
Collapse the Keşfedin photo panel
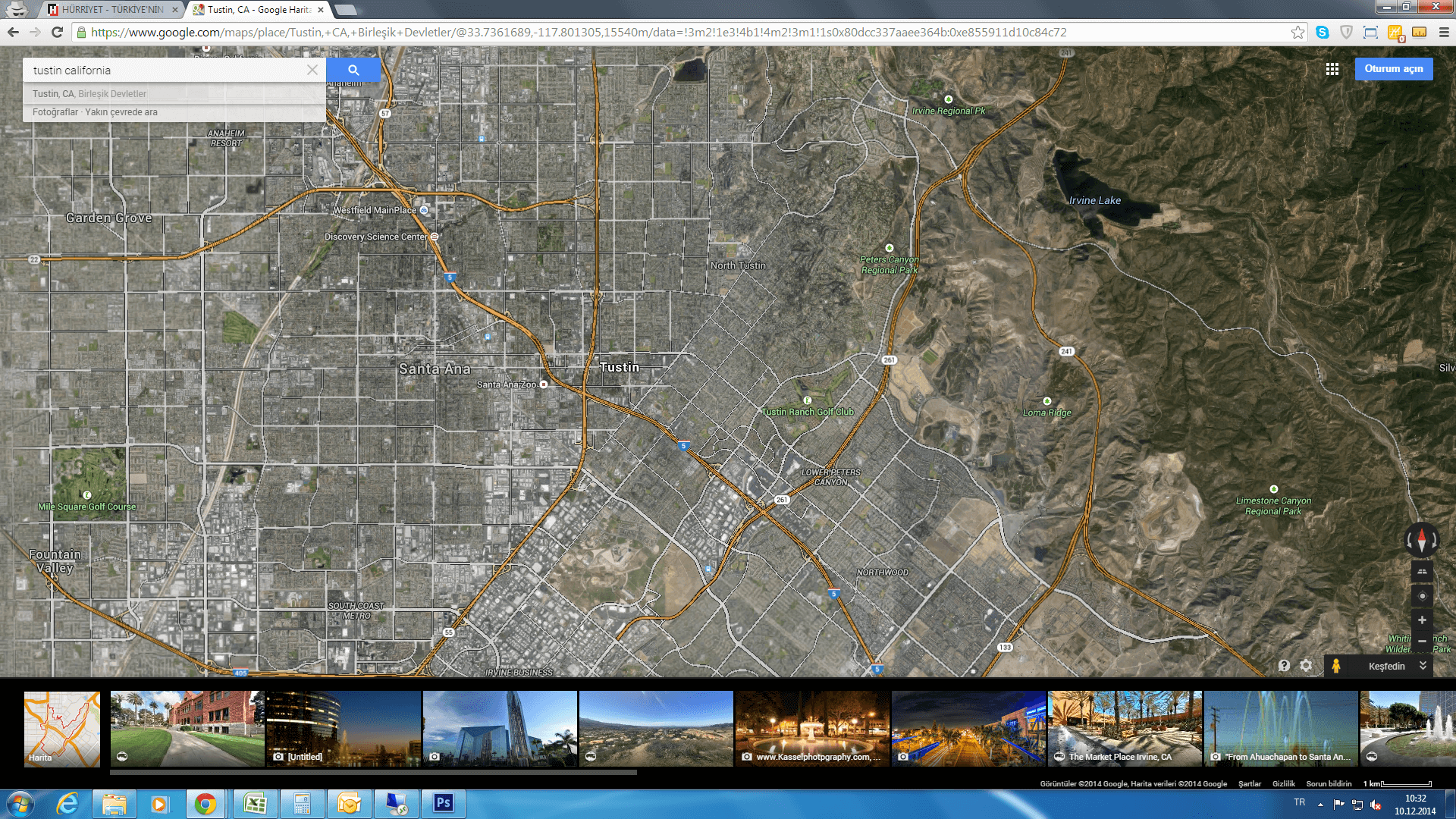tap(1423, 666)
